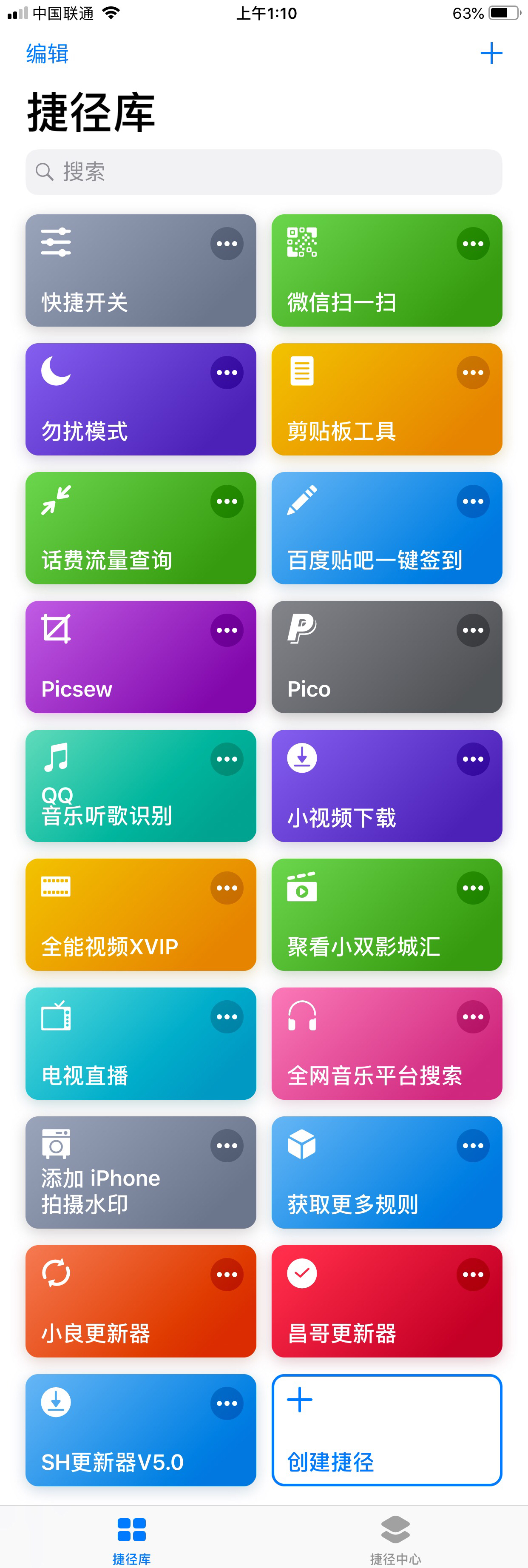This screenshot has height=1568, width=528.
Task: Tap the 编辑 button
Action: (47, 54)
